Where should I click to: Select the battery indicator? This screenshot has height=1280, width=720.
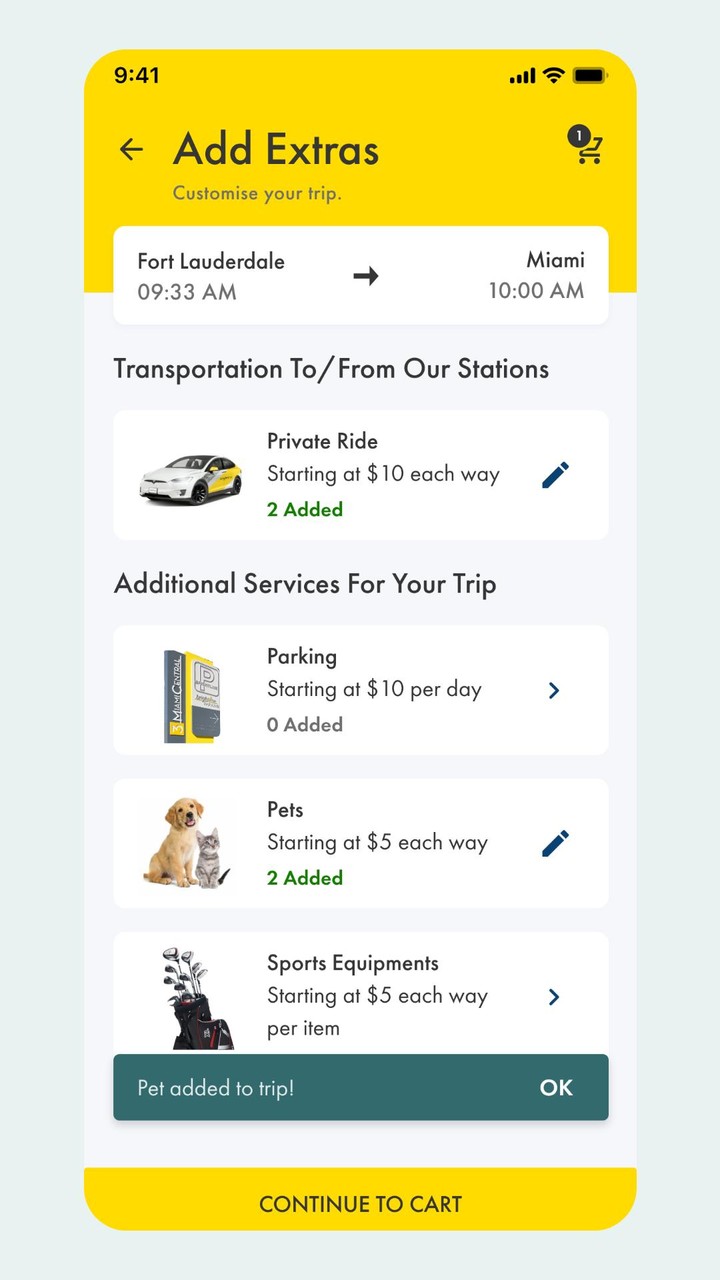(x=590, y=74)
